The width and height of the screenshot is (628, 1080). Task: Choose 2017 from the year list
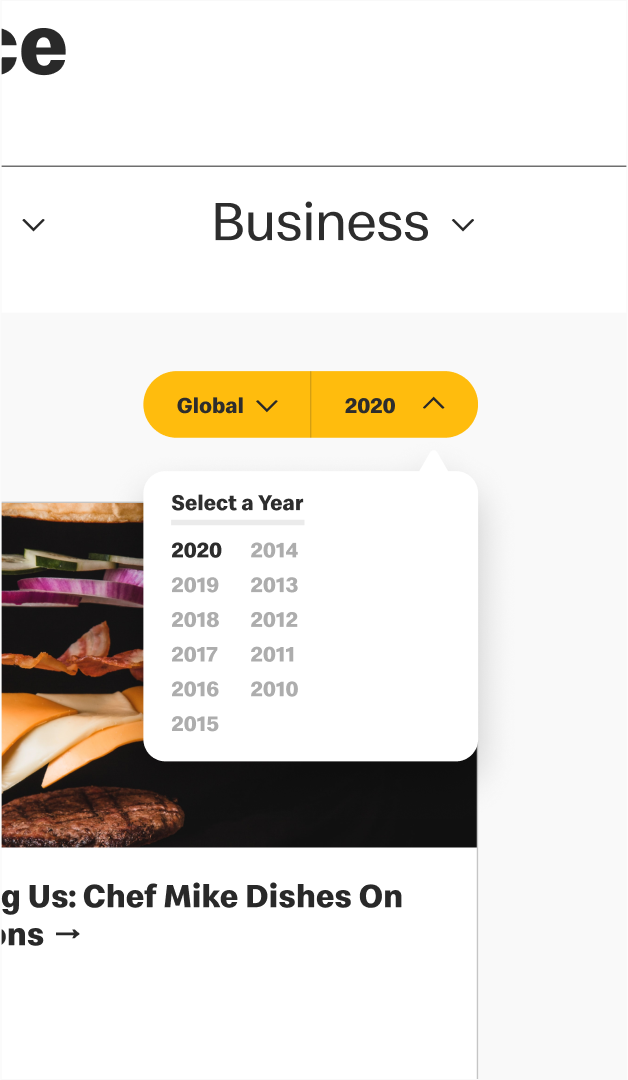coord(194,655)
